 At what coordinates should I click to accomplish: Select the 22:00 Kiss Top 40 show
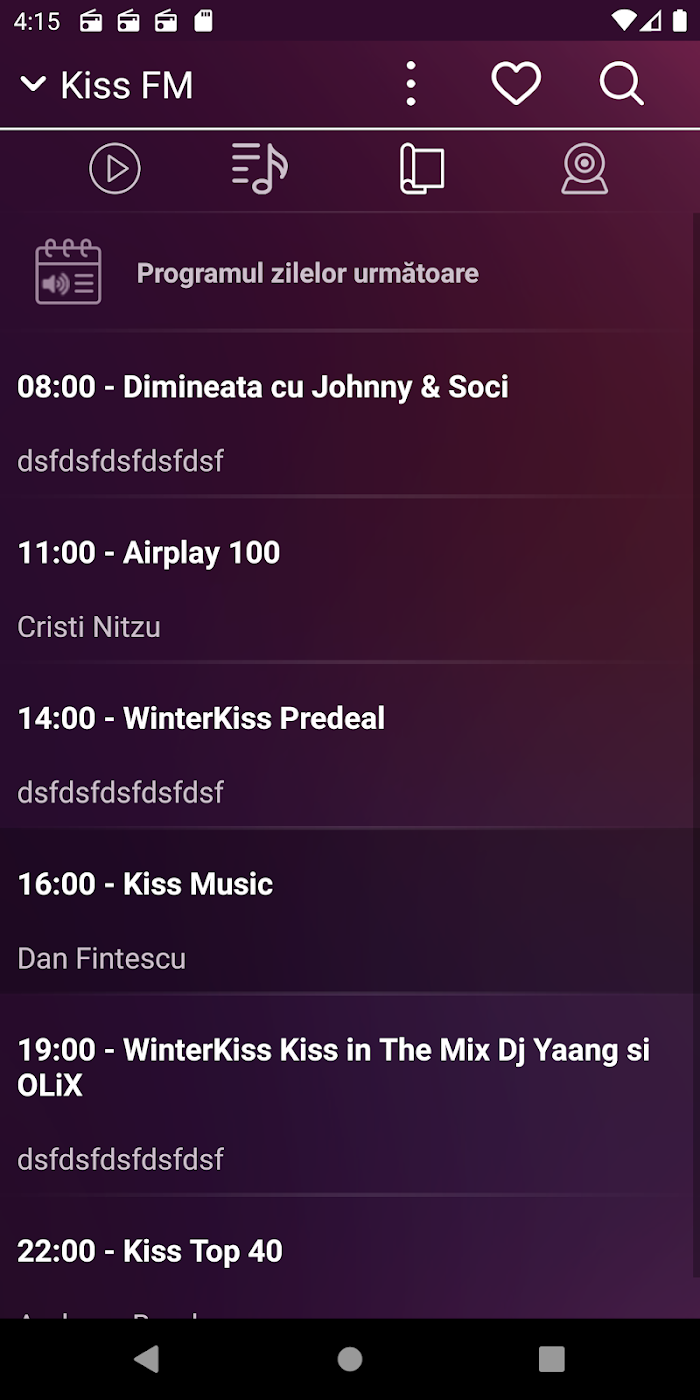(346, 1257)
